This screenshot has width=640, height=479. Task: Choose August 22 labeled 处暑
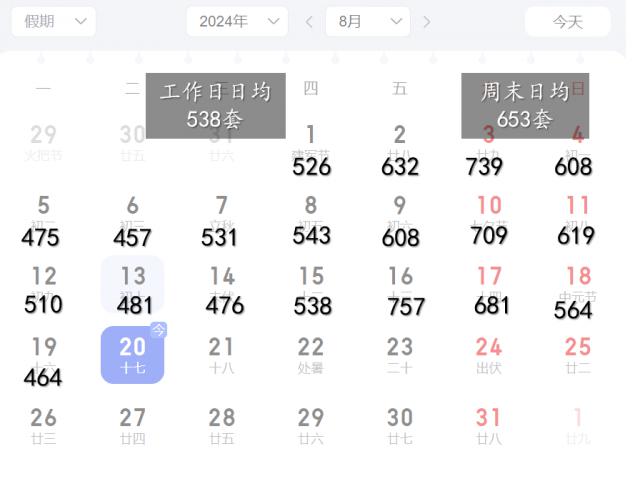click(311, 355)
